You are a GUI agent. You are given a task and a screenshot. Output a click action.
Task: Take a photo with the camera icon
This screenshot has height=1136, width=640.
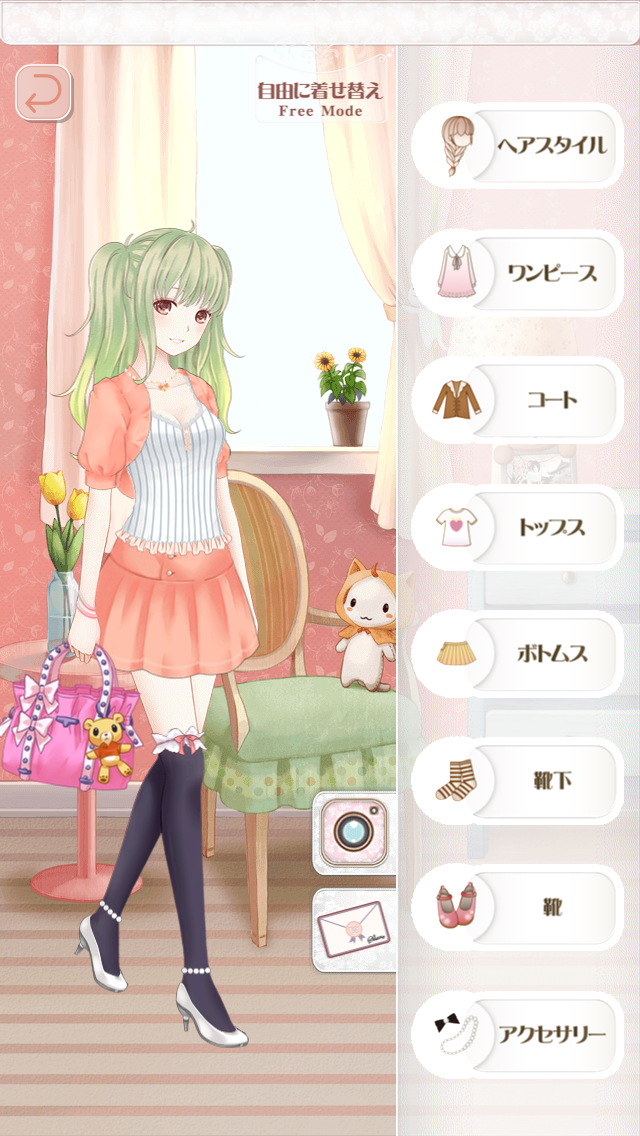pos(353,830)
